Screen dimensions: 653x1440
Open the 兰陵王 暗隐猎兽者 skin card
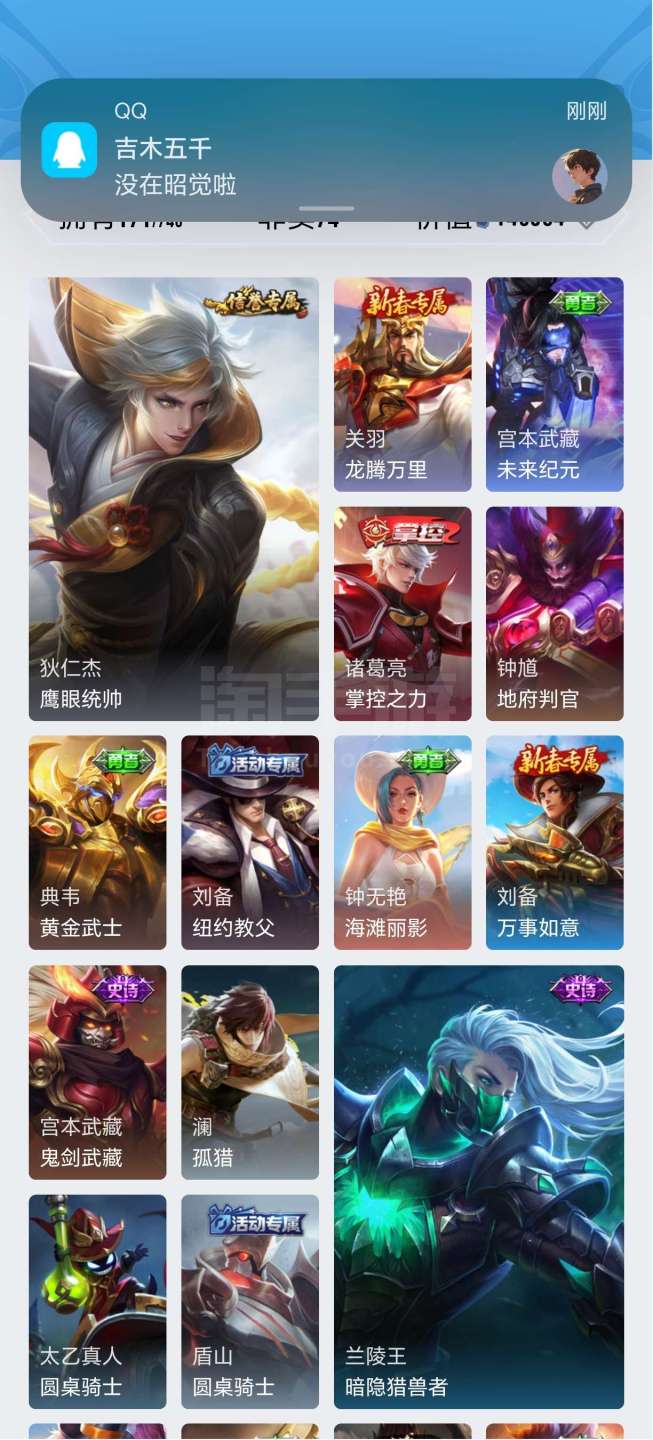pos(478,1186)
